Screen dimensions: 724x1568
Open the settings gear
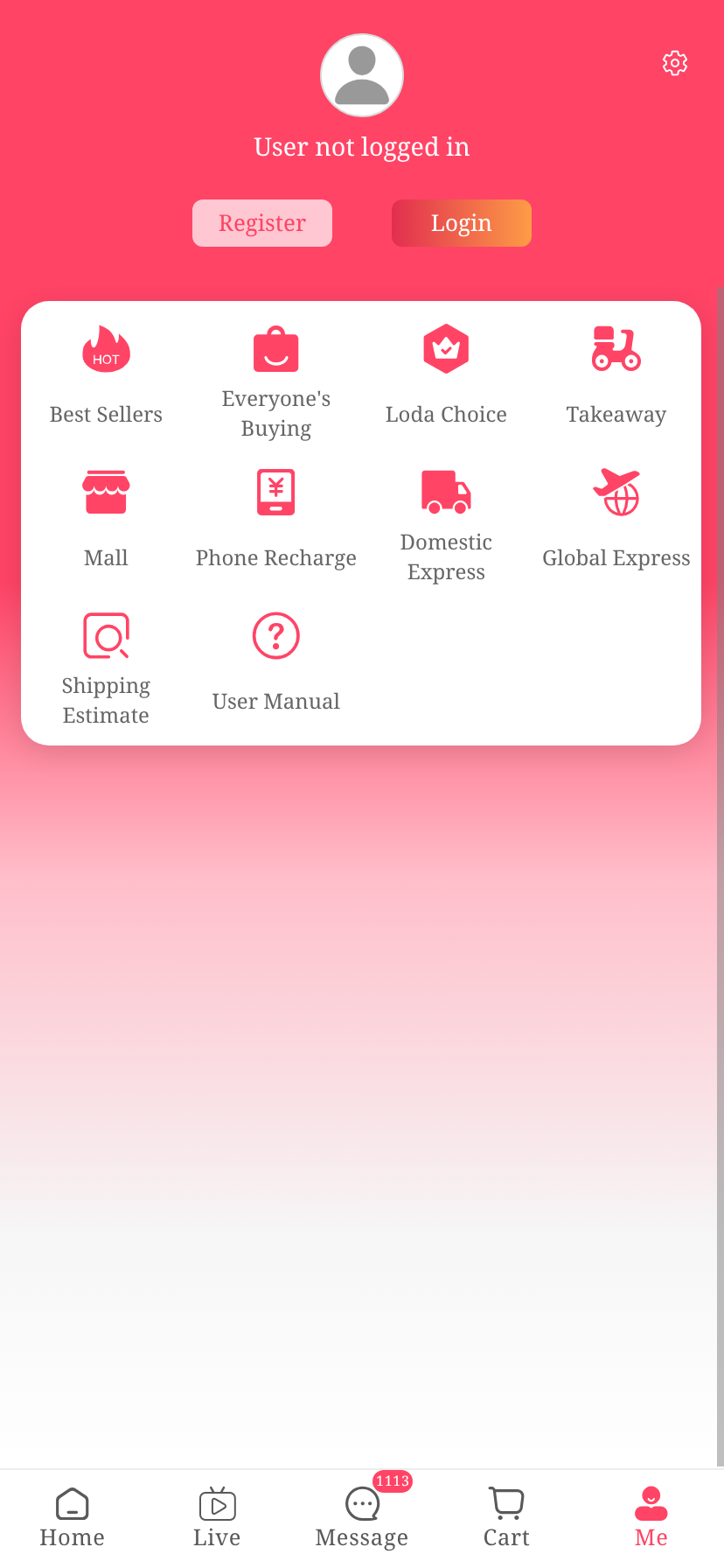(x=674, y=63)
